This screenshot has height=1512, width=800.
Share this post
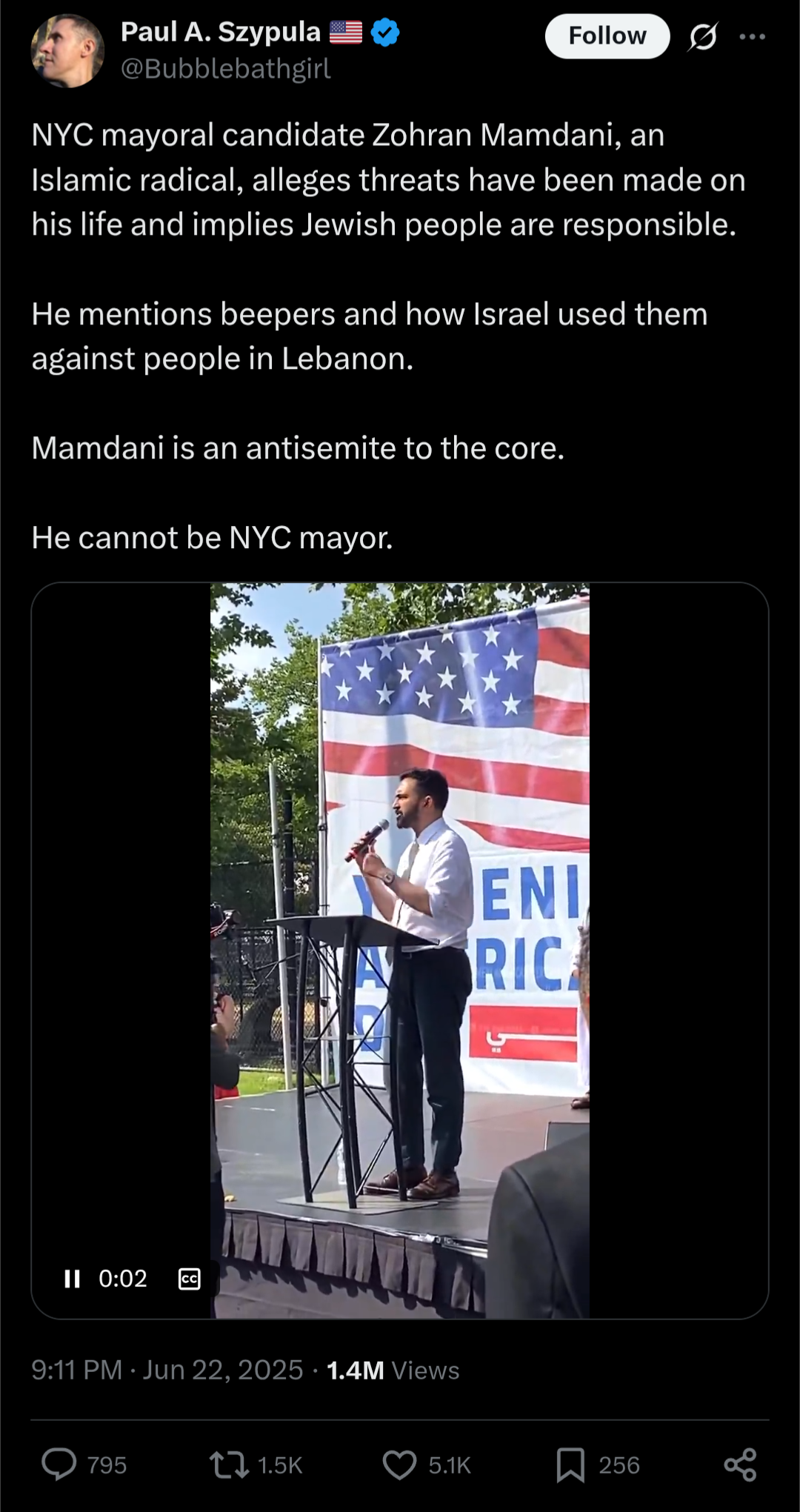click(x=740, y=1465)
